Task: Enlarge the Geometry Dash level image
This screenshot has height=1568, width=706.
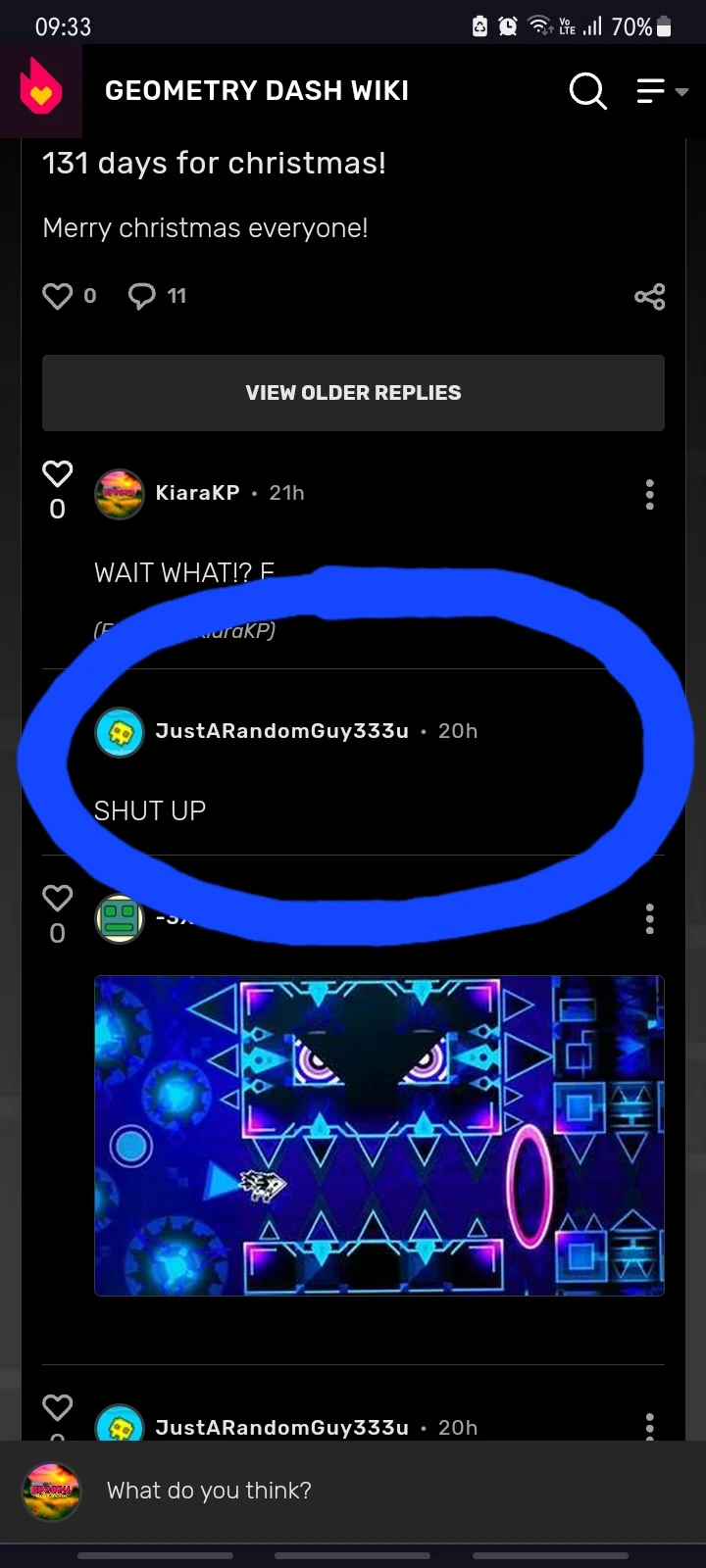Action: click(378, 1135)
